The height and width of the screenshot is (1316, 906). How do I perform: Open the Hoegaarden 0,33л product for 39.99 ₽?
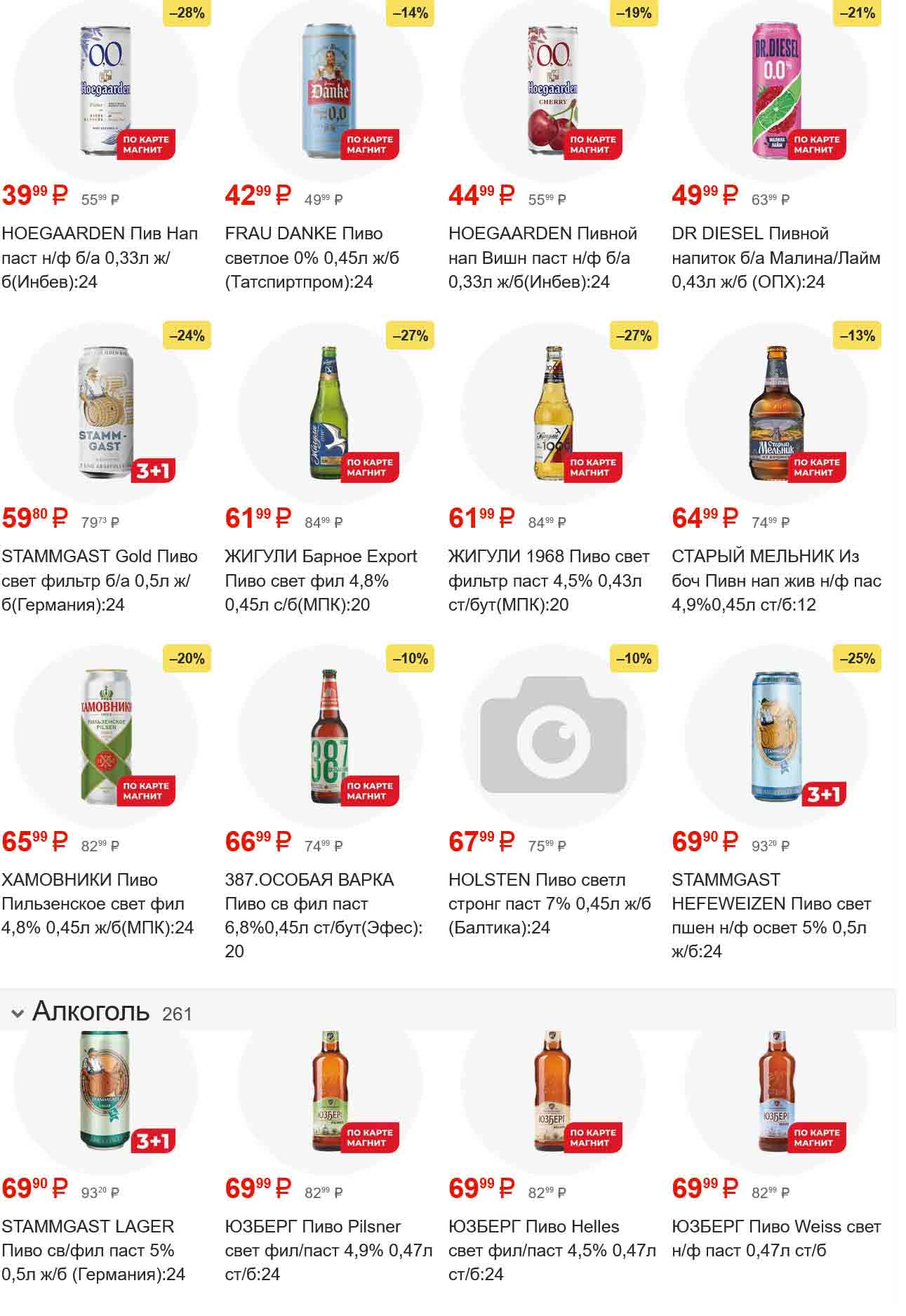(105, 91)
